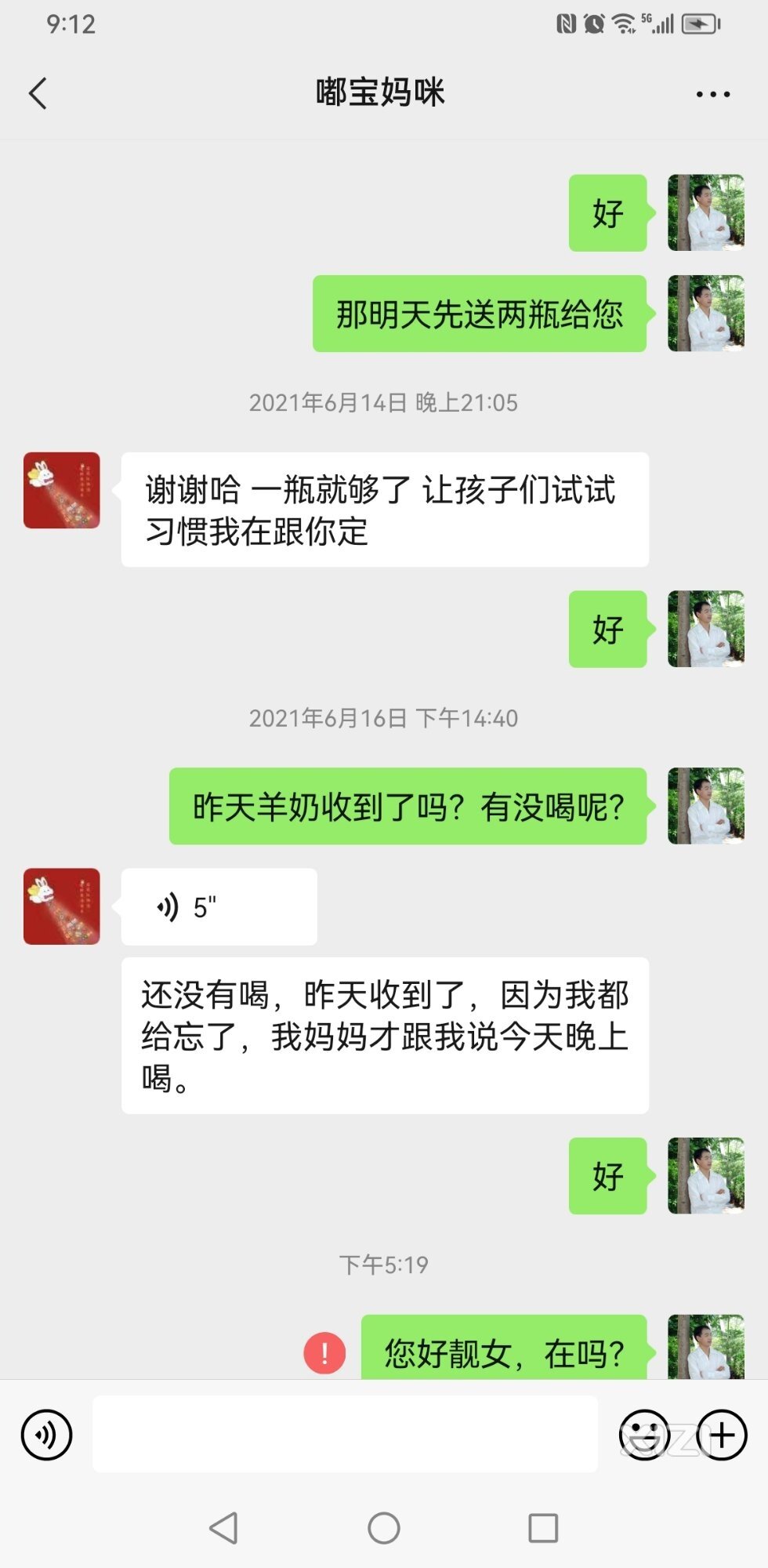Open my avatar next to 那明天先送两瓶给您

(705, 313)
